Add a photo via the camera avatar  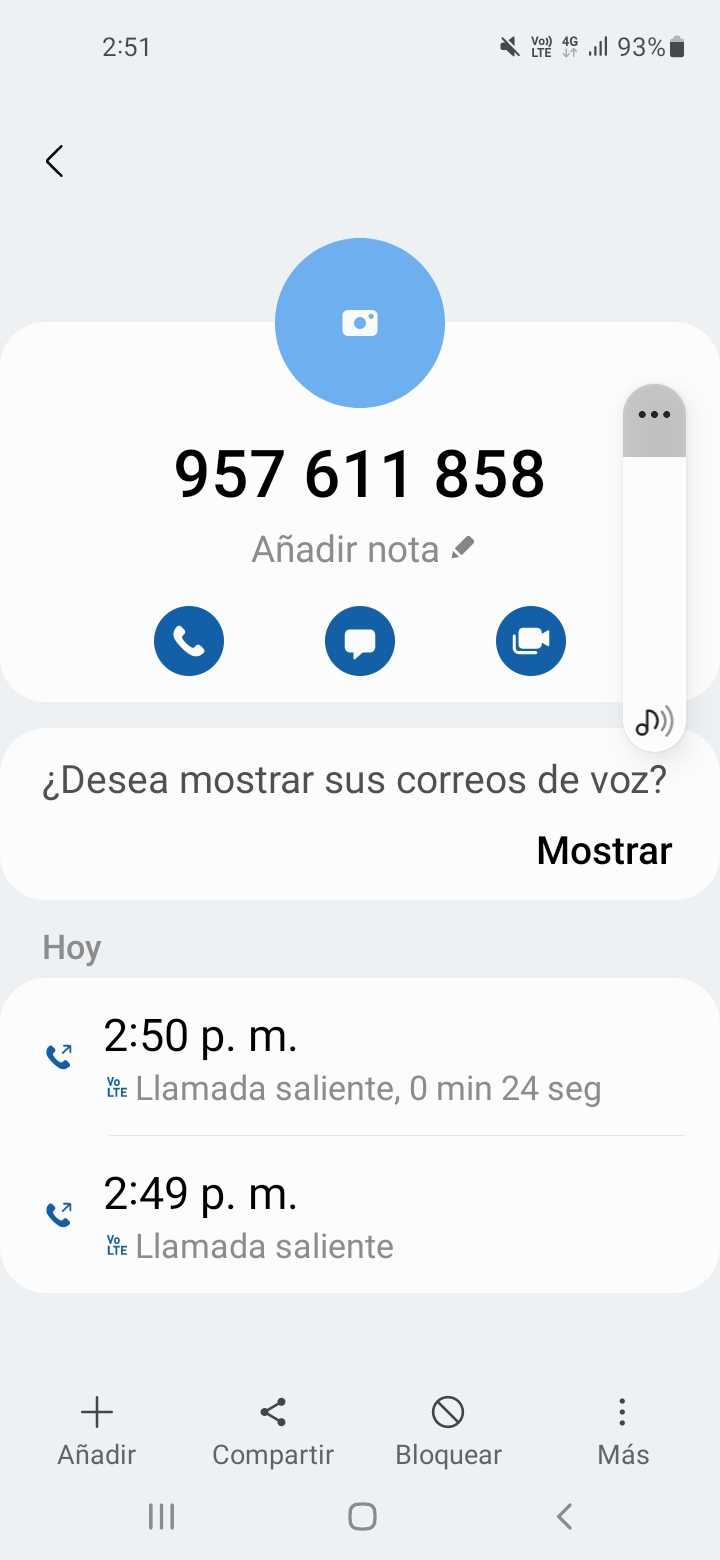[360, 323]
